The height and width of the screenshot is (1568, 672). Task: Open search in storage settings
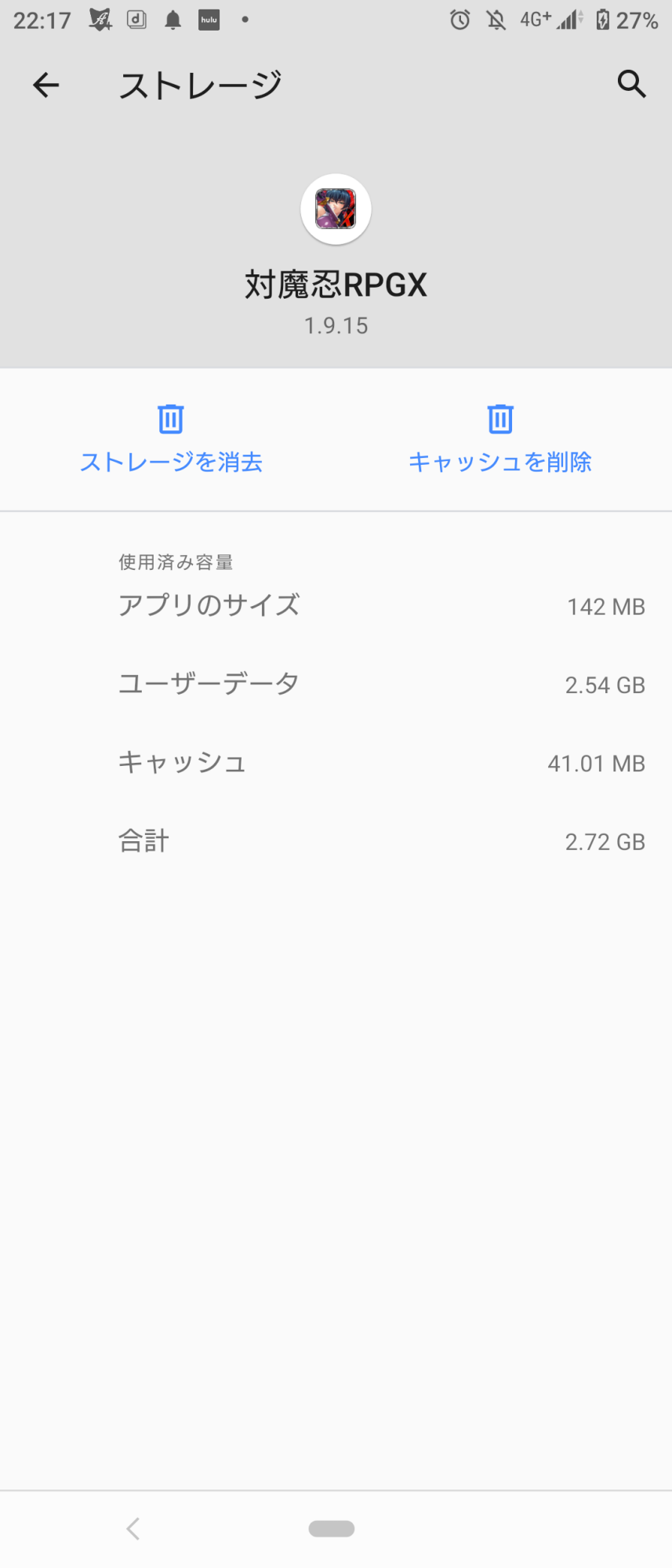pyautogui.click(x=631, y=84)
